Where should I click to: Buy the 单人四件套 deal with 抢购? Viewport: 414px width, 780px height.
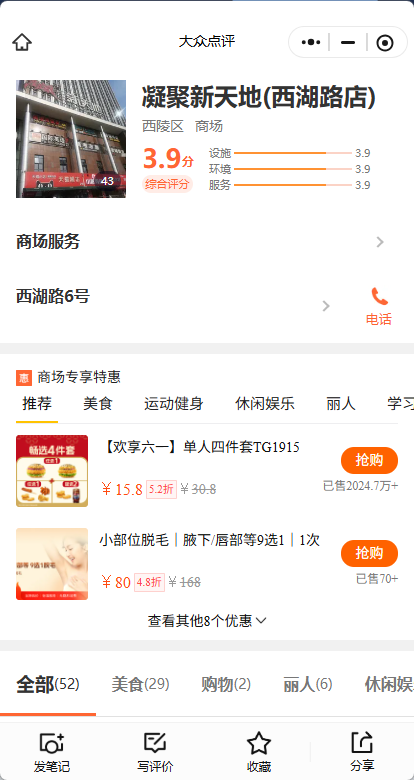coord(369,460)
